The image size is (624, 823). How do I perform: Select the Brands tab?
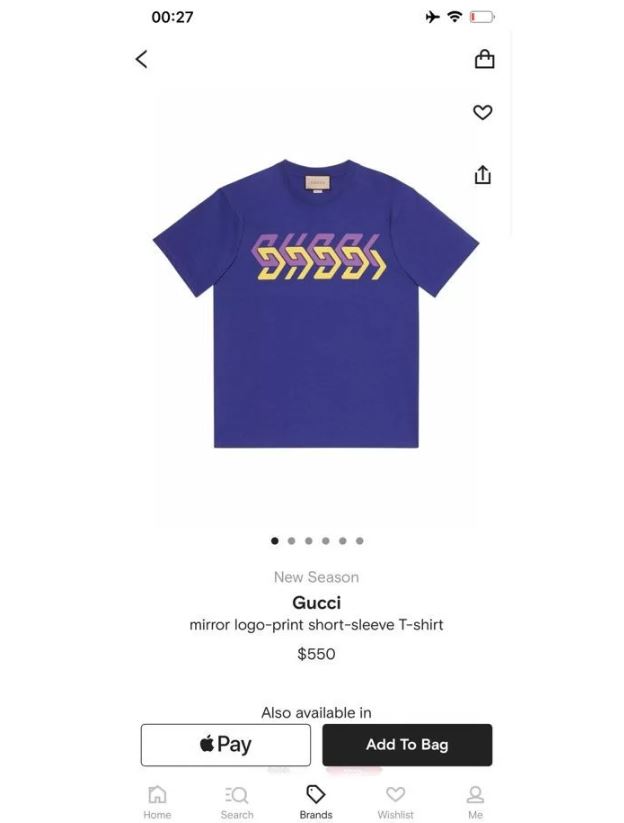[x=316, y=801]
